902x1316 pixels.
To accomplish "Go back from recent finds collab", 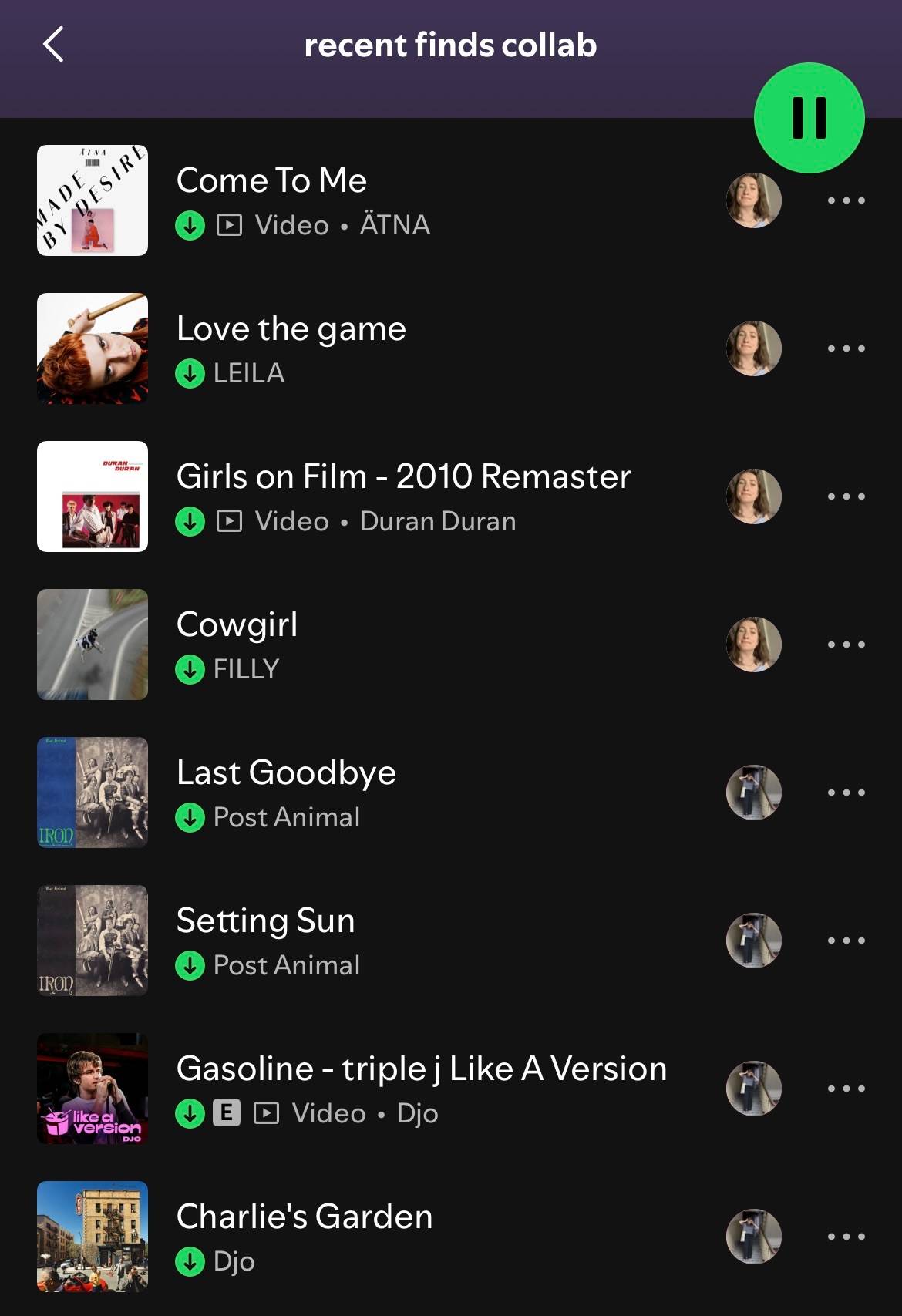I will click(53, 45).
